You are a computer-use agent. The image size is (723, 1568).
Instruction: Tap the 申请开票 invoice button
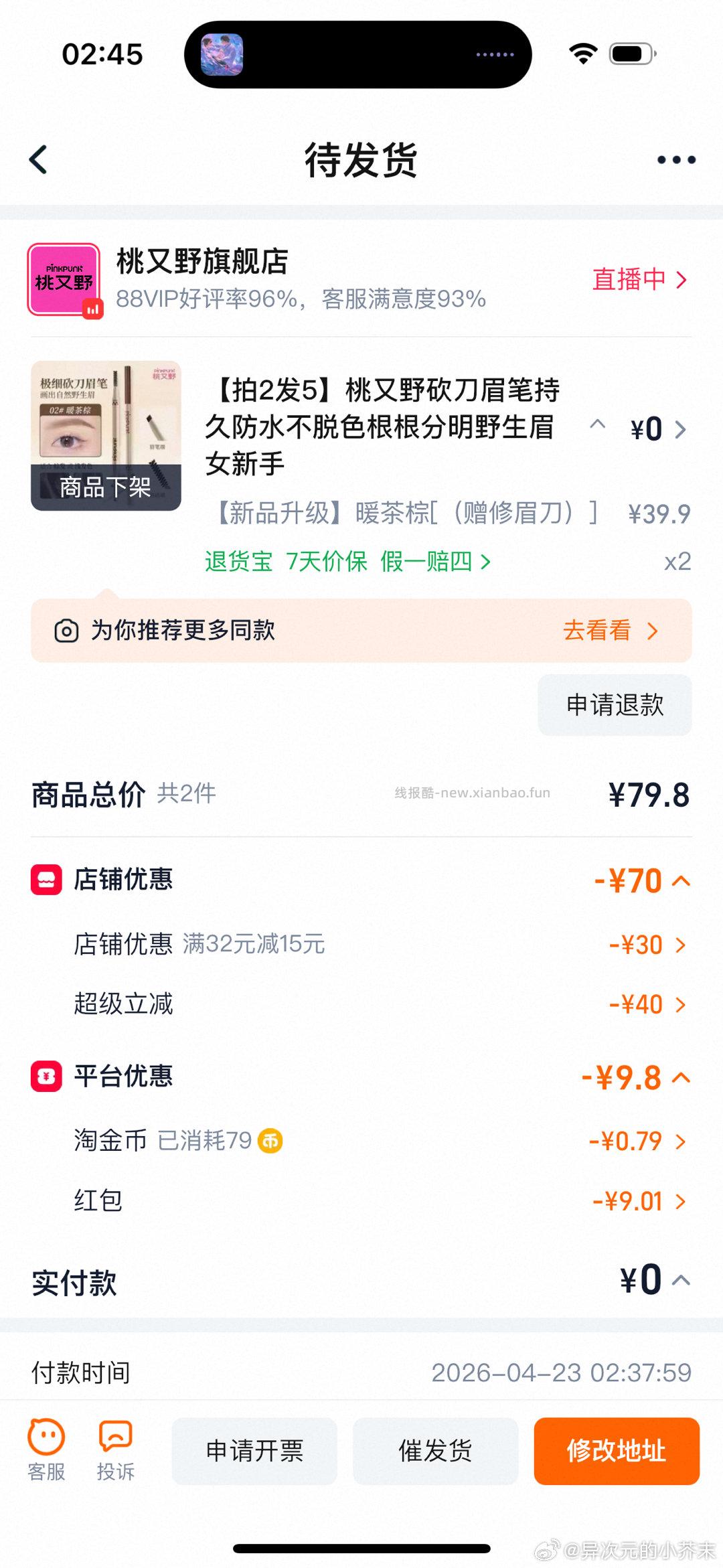pyautogui.click(x=254, y=1451)
